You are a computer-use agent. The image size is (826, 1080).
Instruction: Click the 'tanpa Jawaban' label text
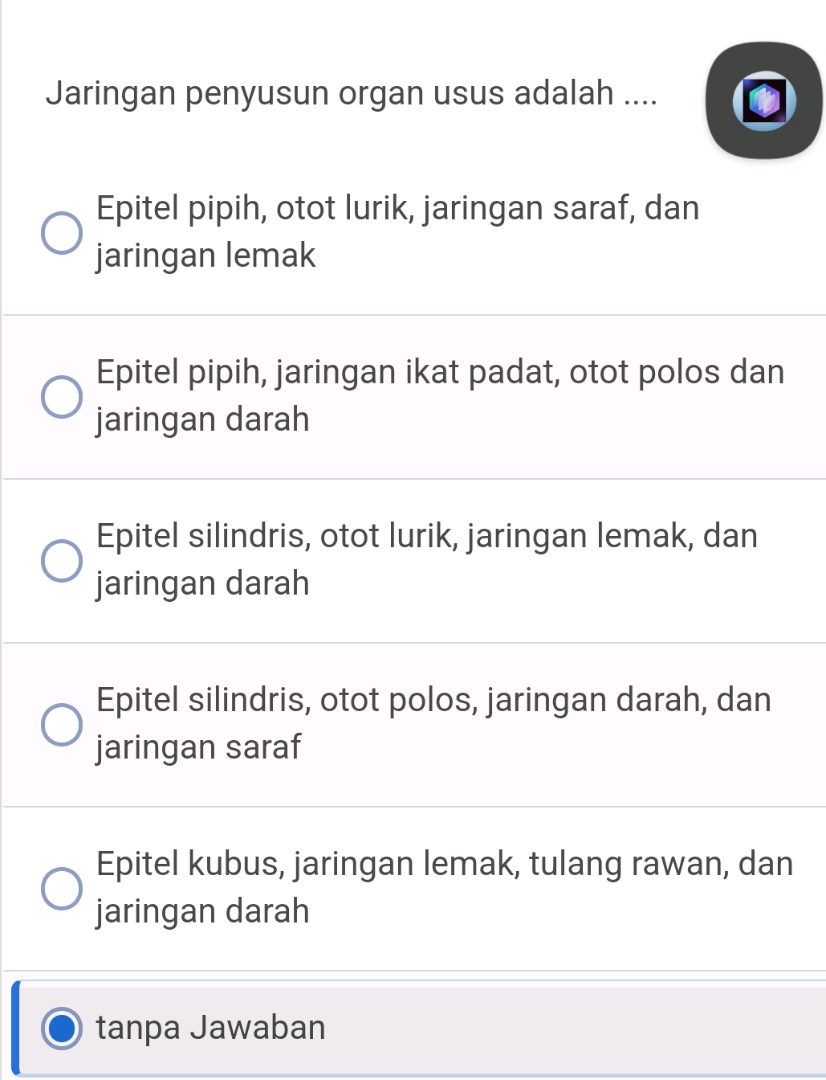(209, 1027)
